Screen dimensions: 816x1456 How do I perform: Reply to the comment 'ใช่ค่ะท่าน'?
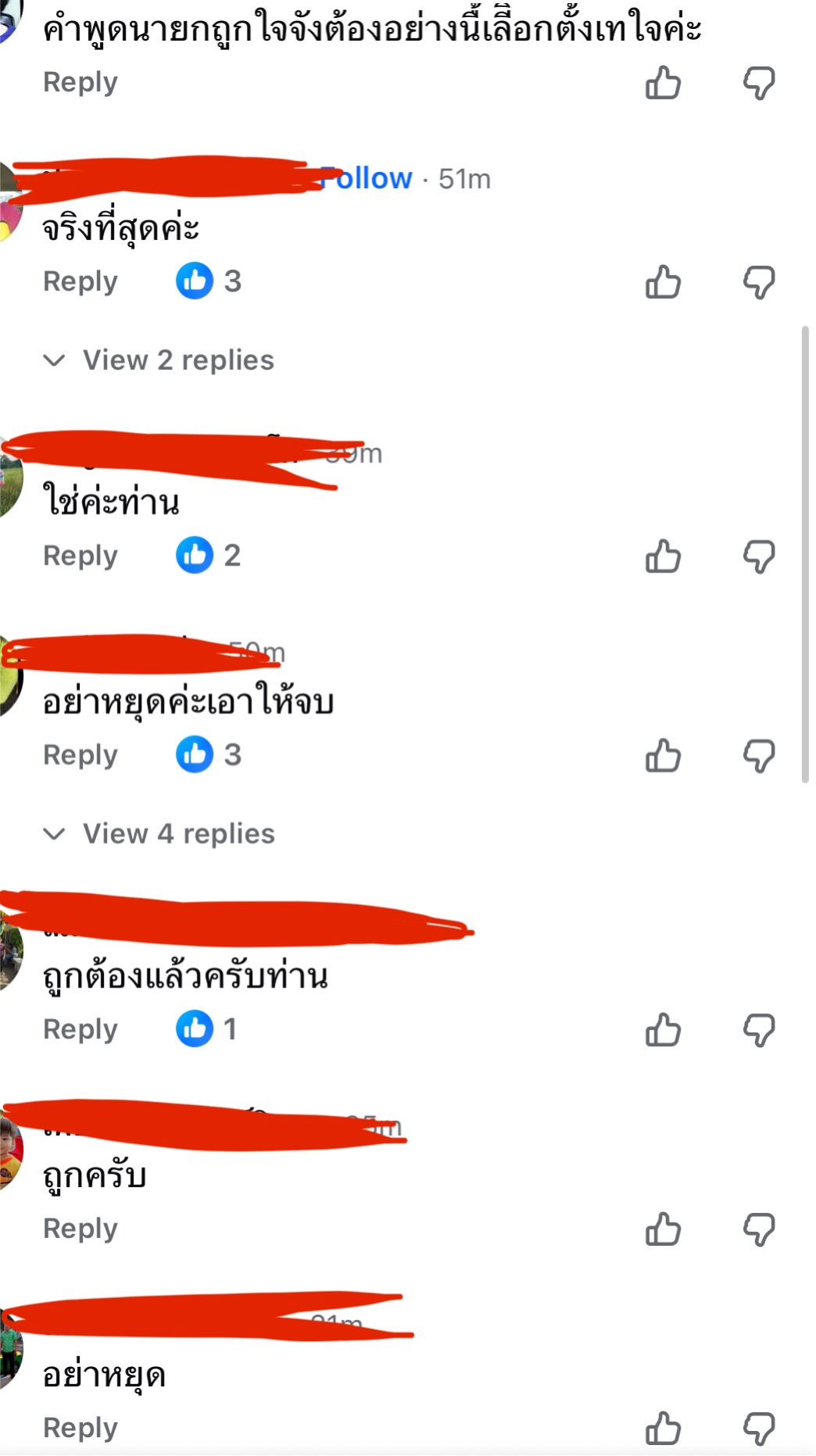tap(80, 556)
